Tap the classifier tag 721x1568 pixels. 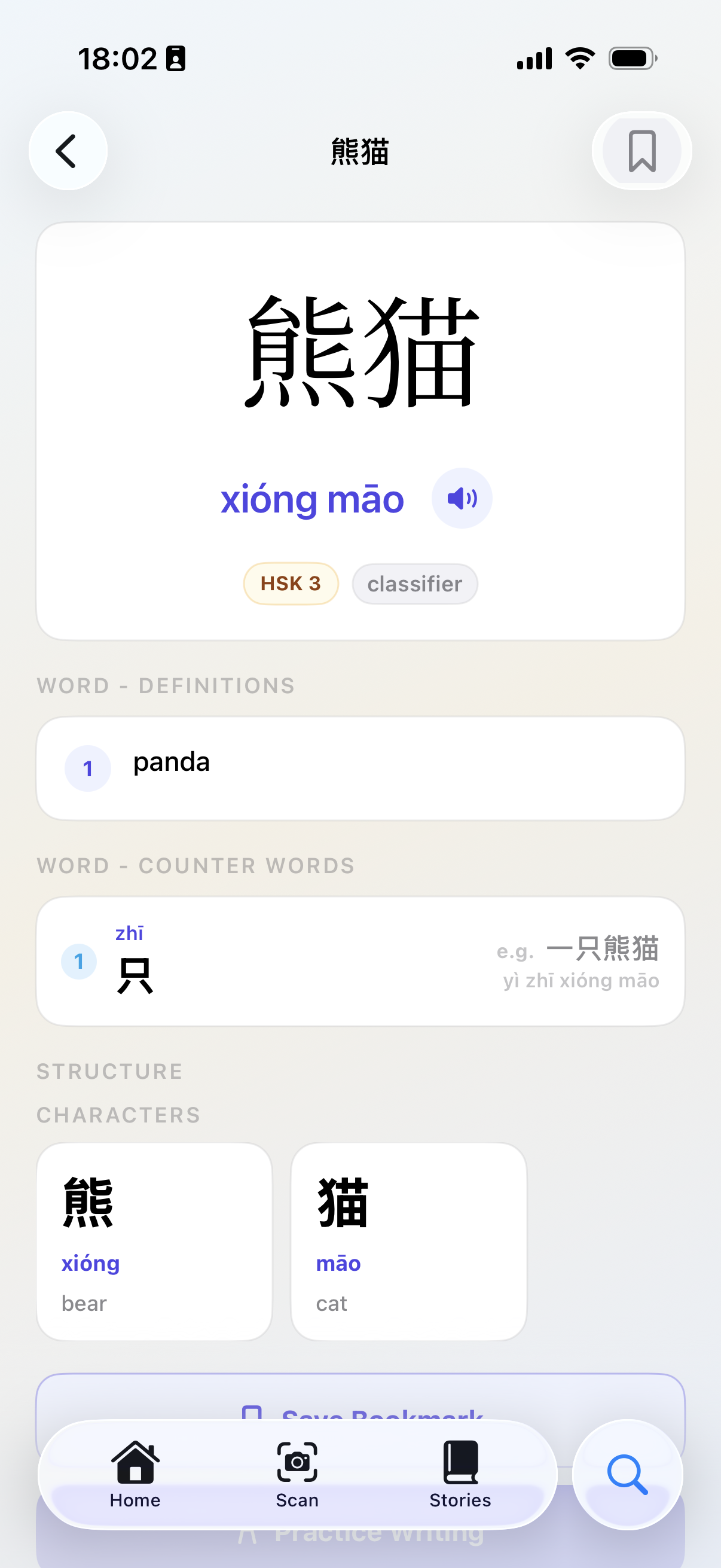tap(414, 583)
